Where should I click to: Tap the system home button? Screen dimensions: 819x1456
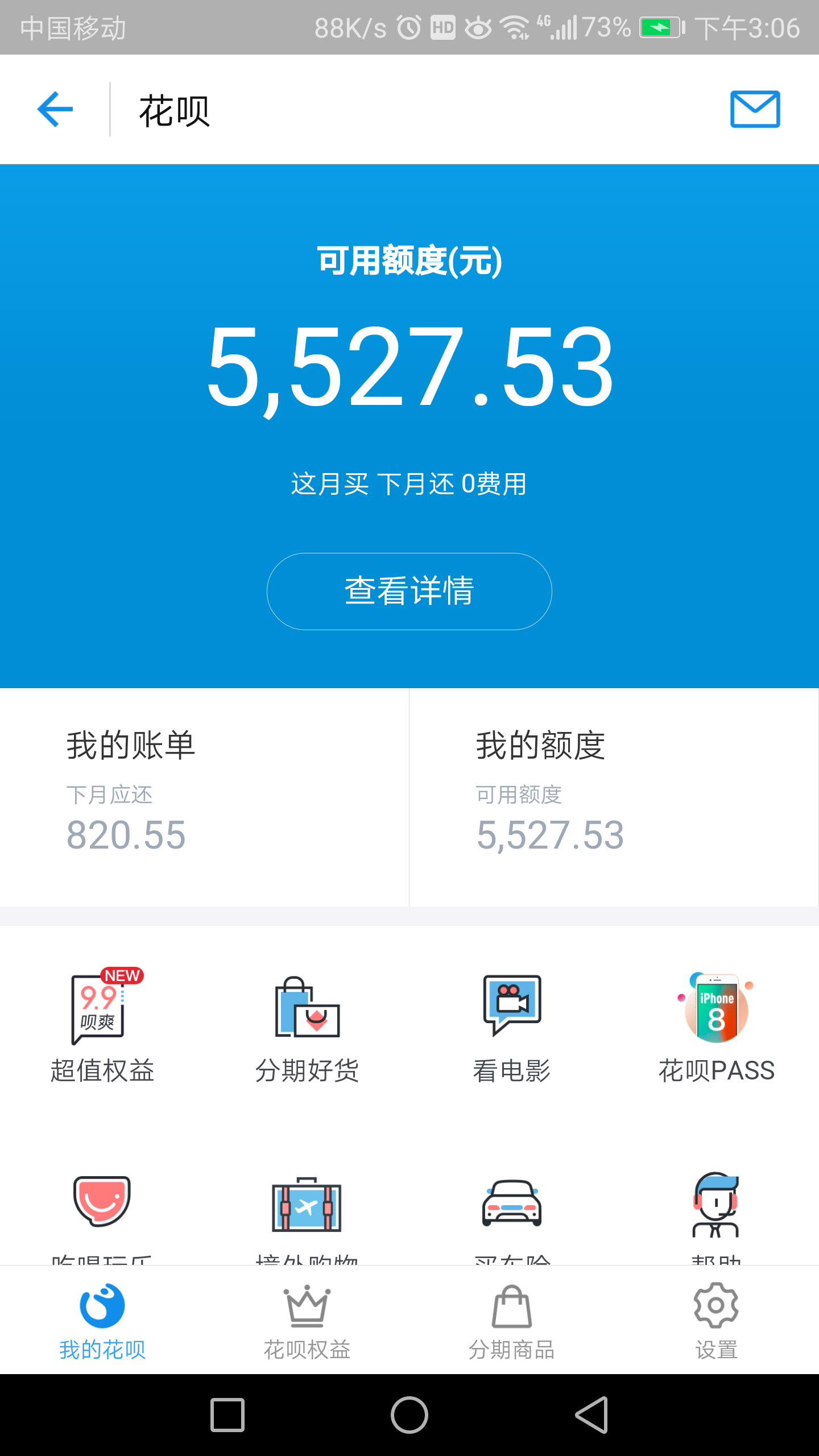pos(409,1415)
